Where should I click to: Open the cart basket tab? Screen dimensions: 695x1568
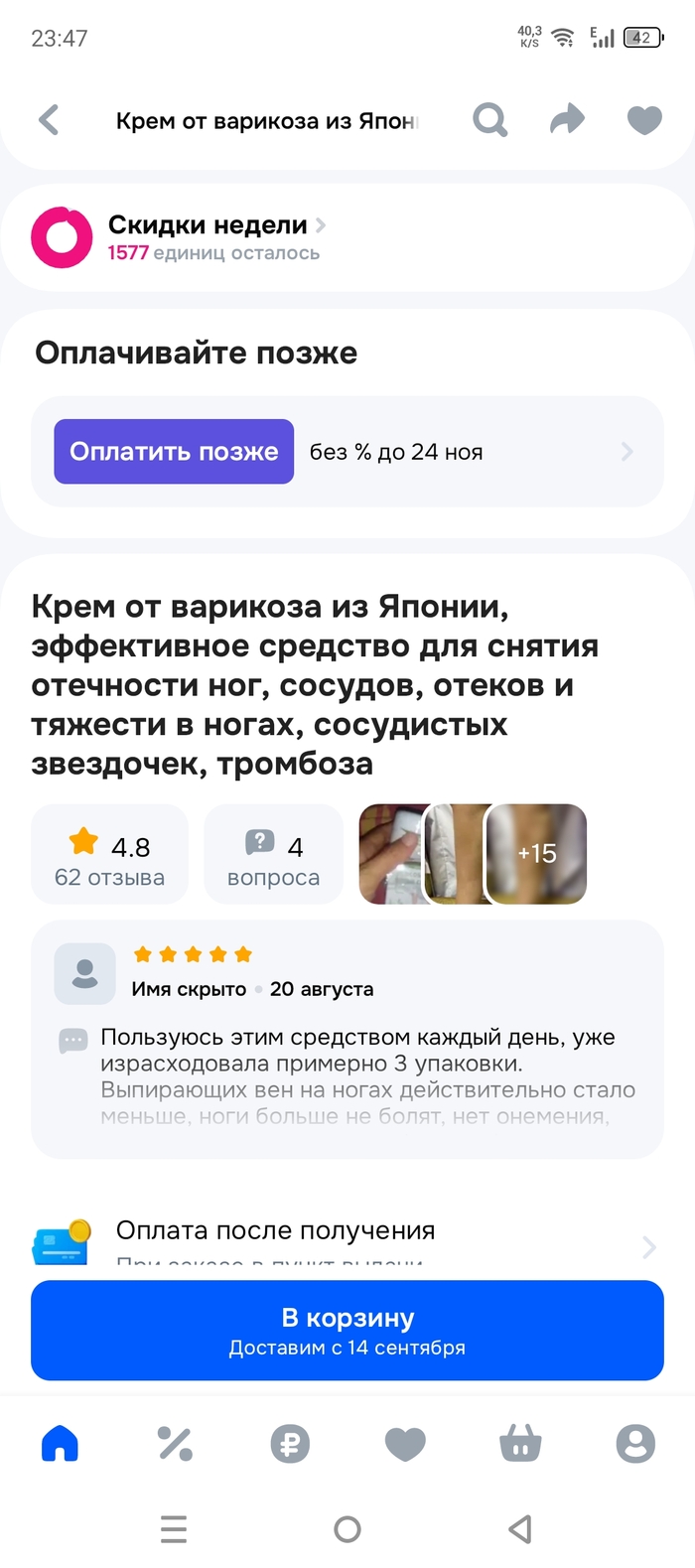click(520, 1443)
